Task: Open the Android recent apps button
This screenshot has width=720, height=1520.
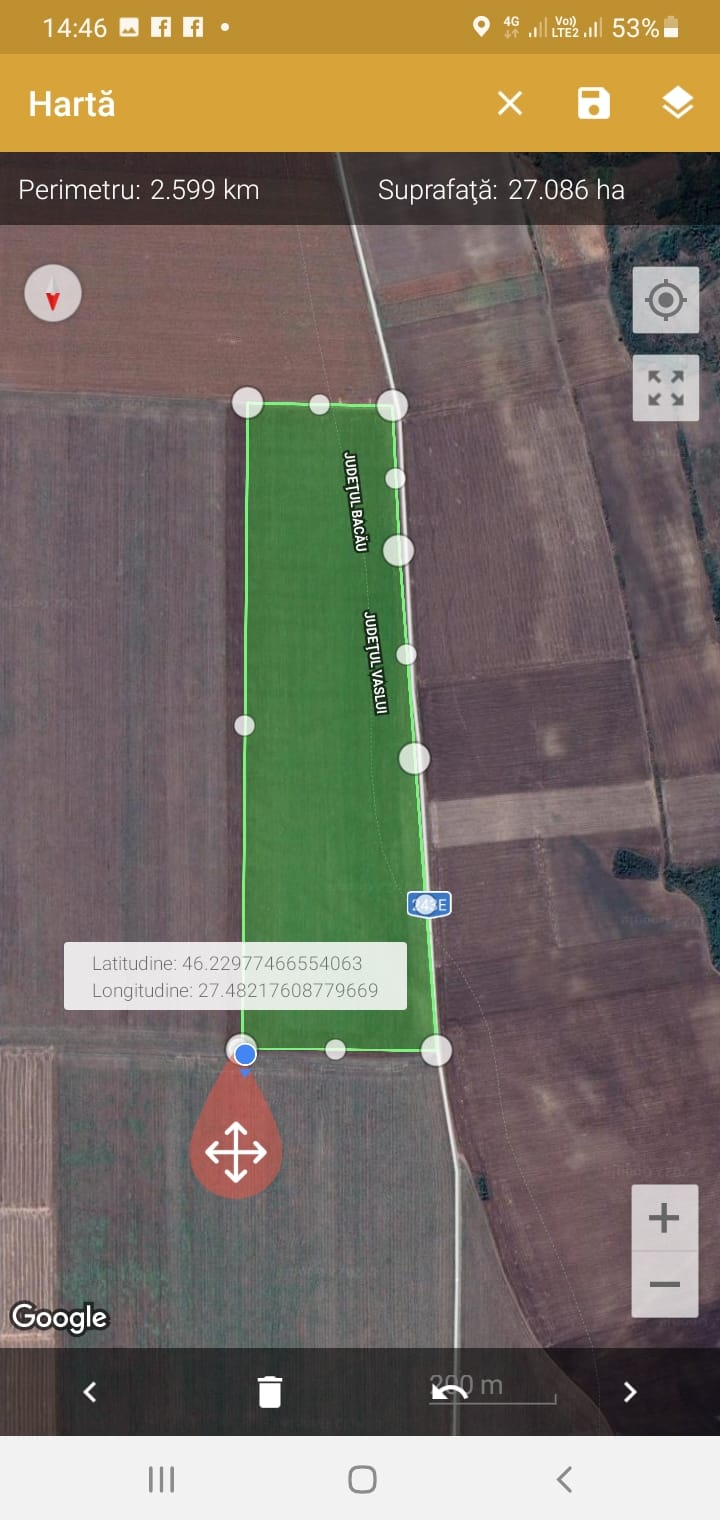Action: click(x=161, y=1479)
